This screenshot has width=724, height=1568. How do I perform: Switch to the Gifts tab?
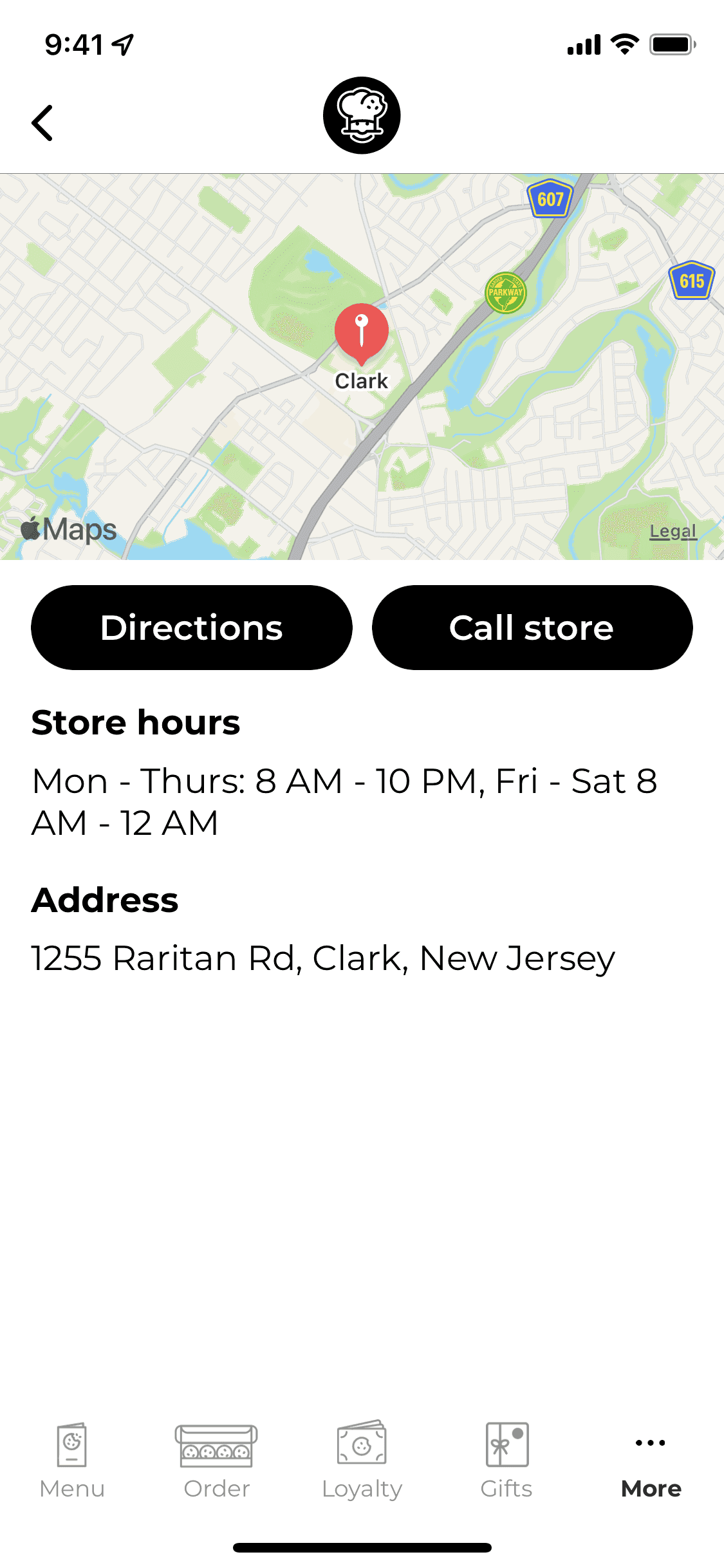(x=506, y=1459)
